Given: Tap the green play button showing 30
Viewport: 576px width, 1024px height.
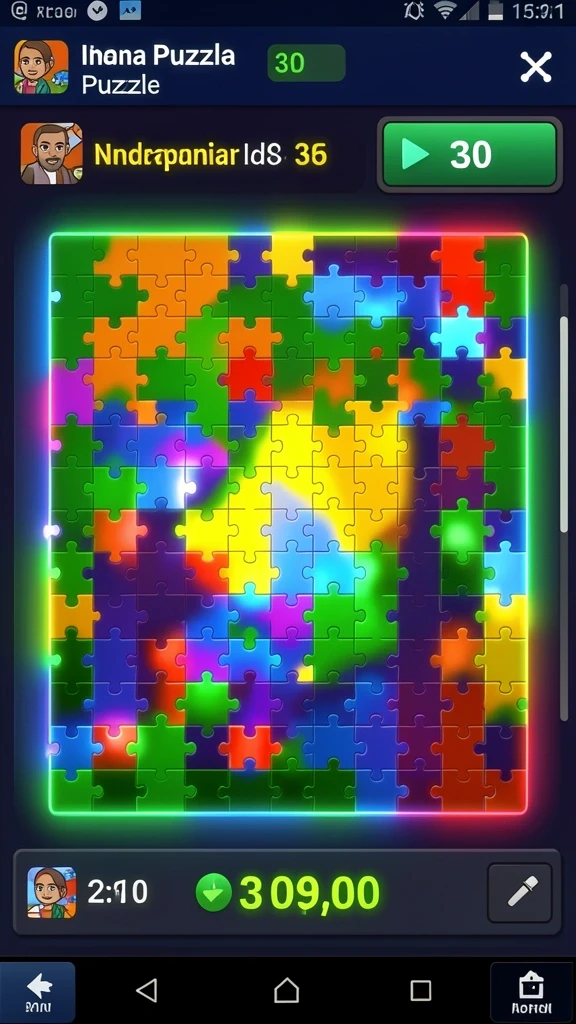Looking at the screenshot, I should point(470,155).
